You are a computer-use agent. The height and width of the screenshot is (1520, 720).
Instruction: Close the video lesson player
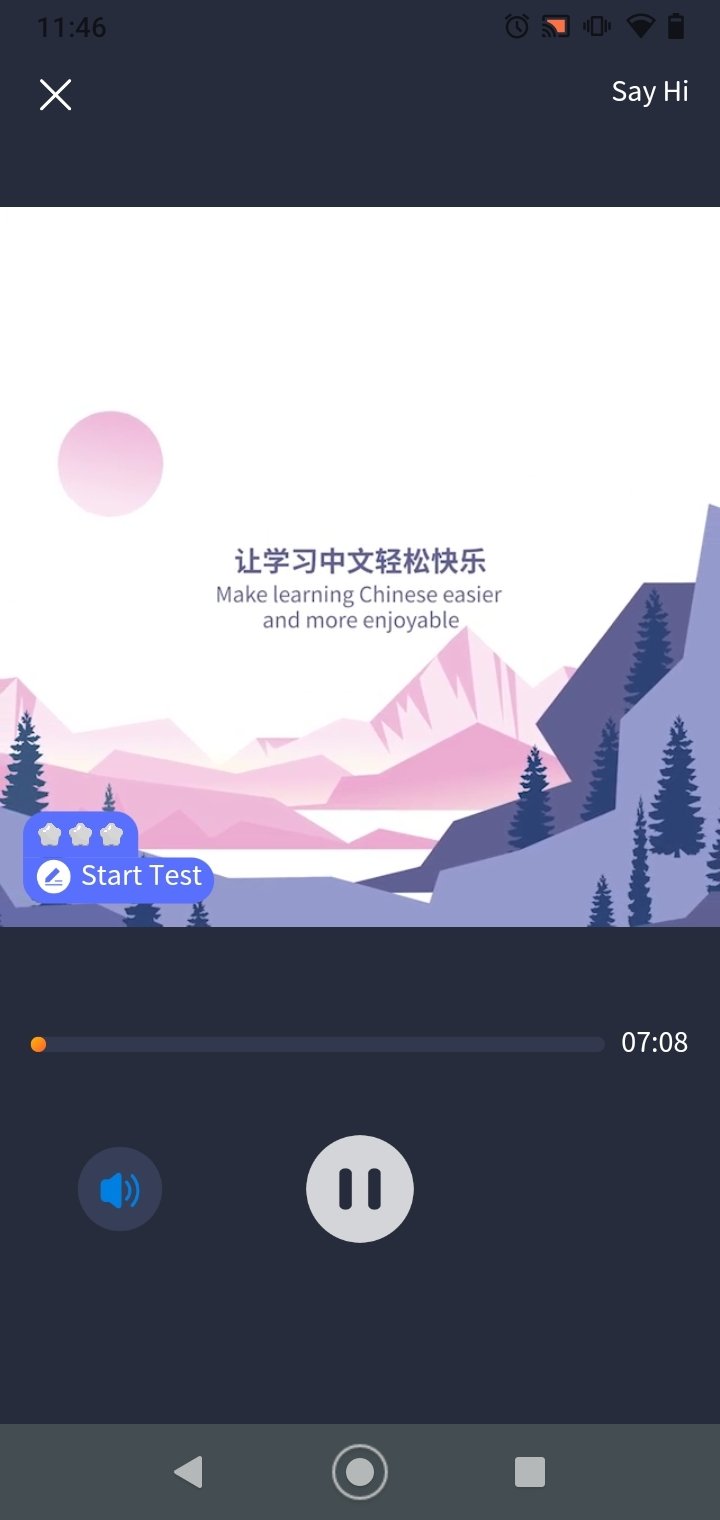(x=55, y=95)
